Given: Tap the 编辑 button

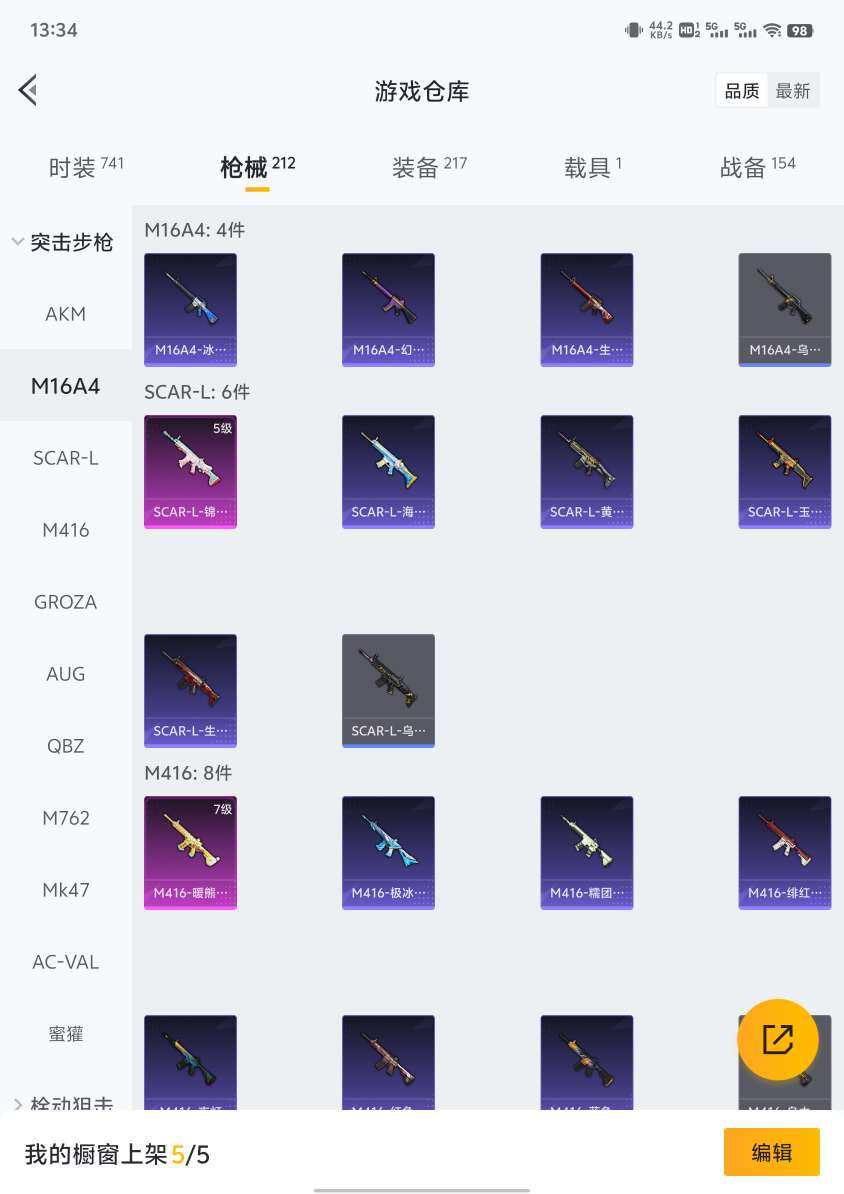Looking at the screenshot, I should point(771,1152).
